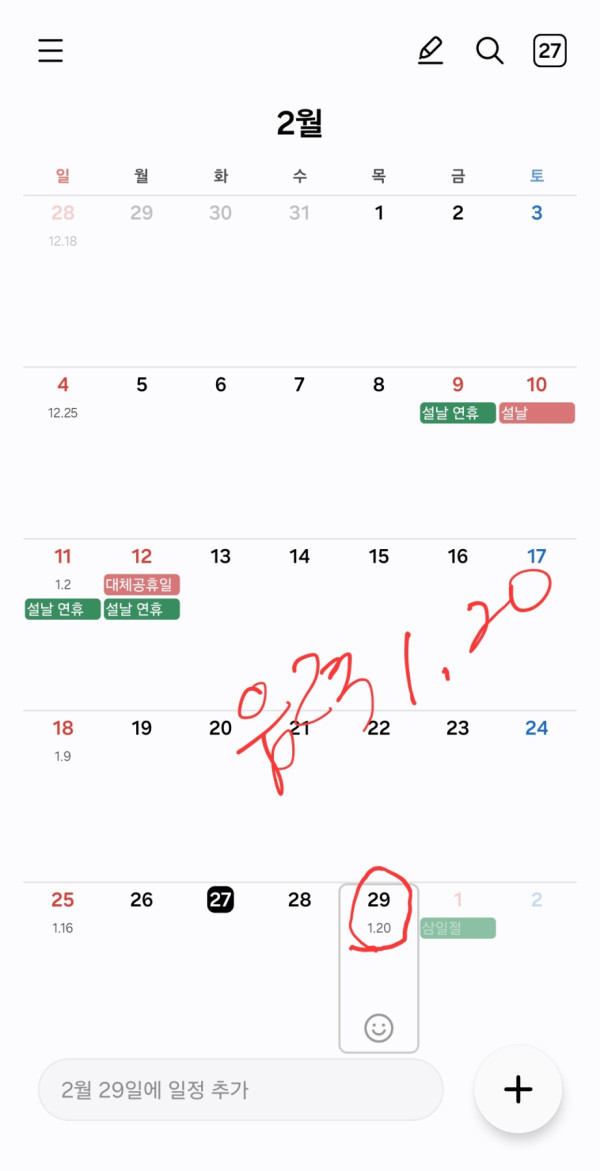
Task: Select the 설날 date, February 10
Action: coord(537,385)
